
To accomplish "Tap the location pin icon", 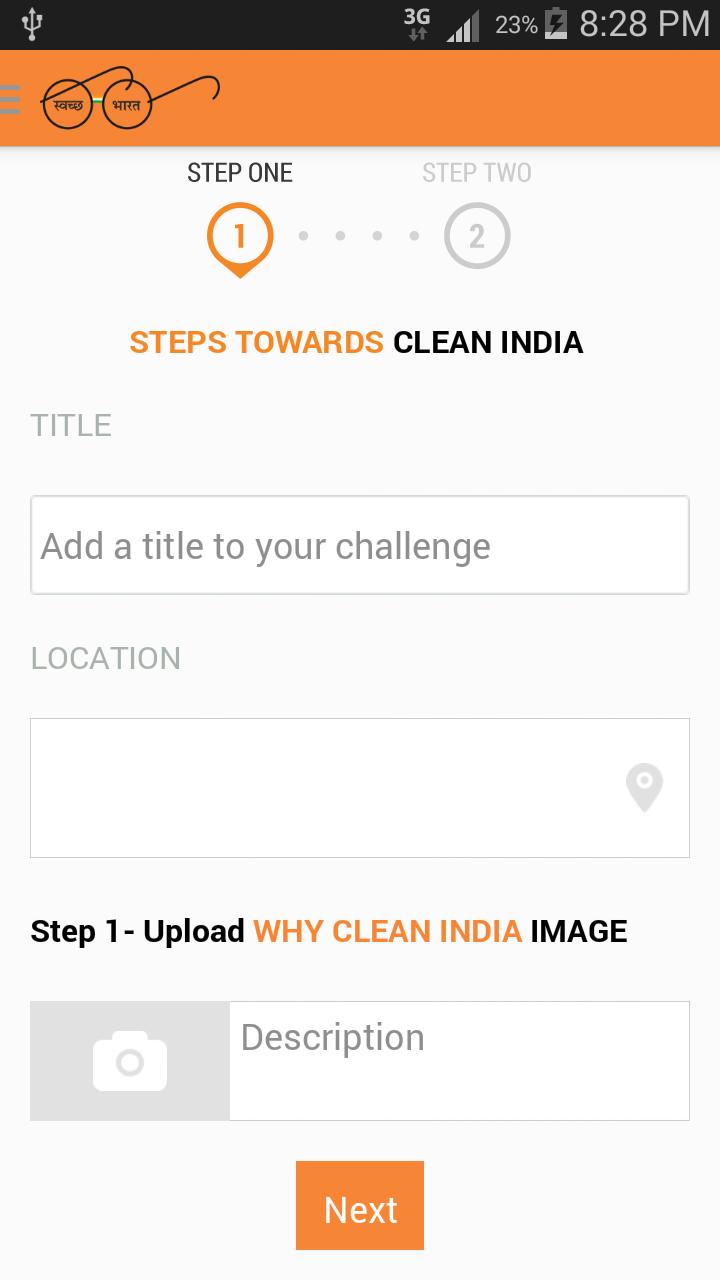I will (644, 787).
